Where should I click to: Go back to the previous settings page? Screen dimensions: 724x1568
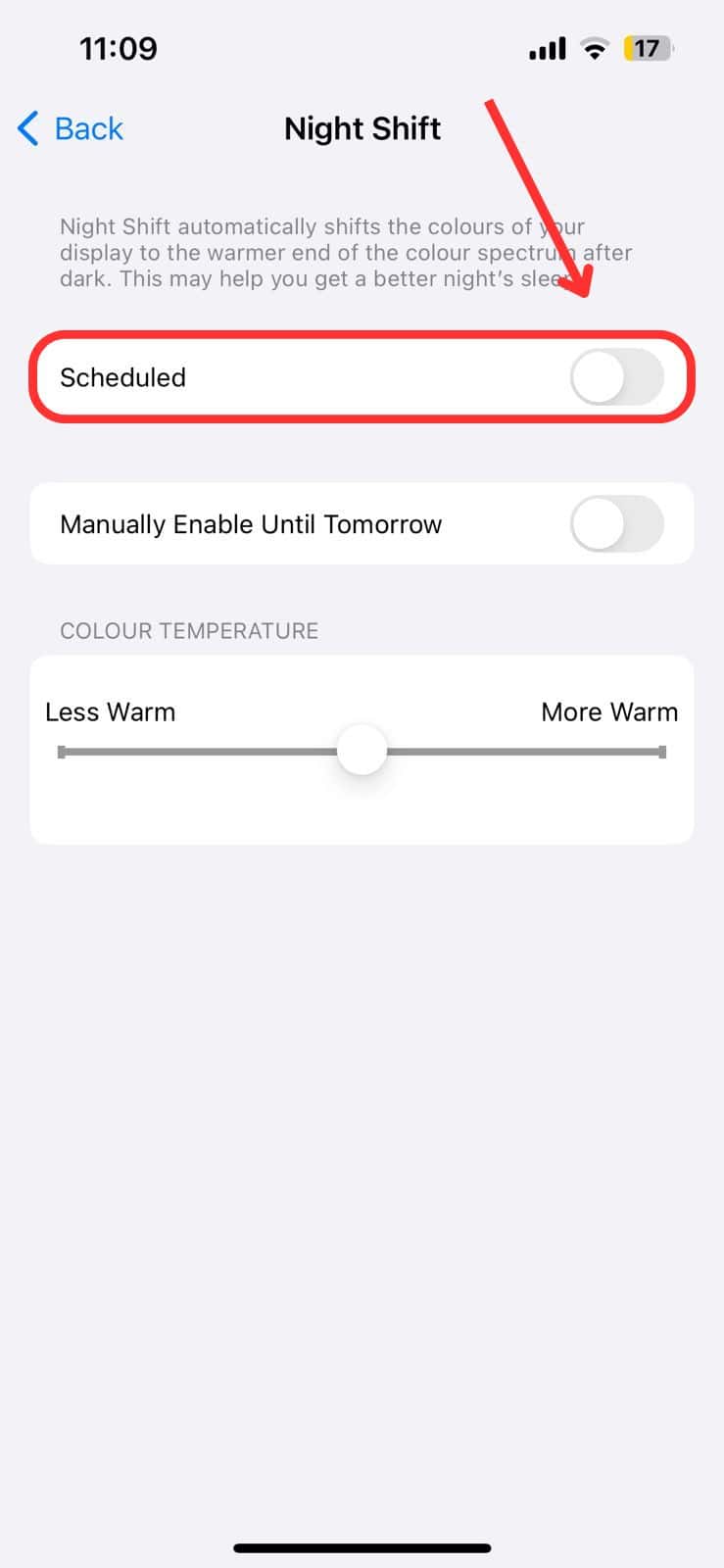pos(71,128)
